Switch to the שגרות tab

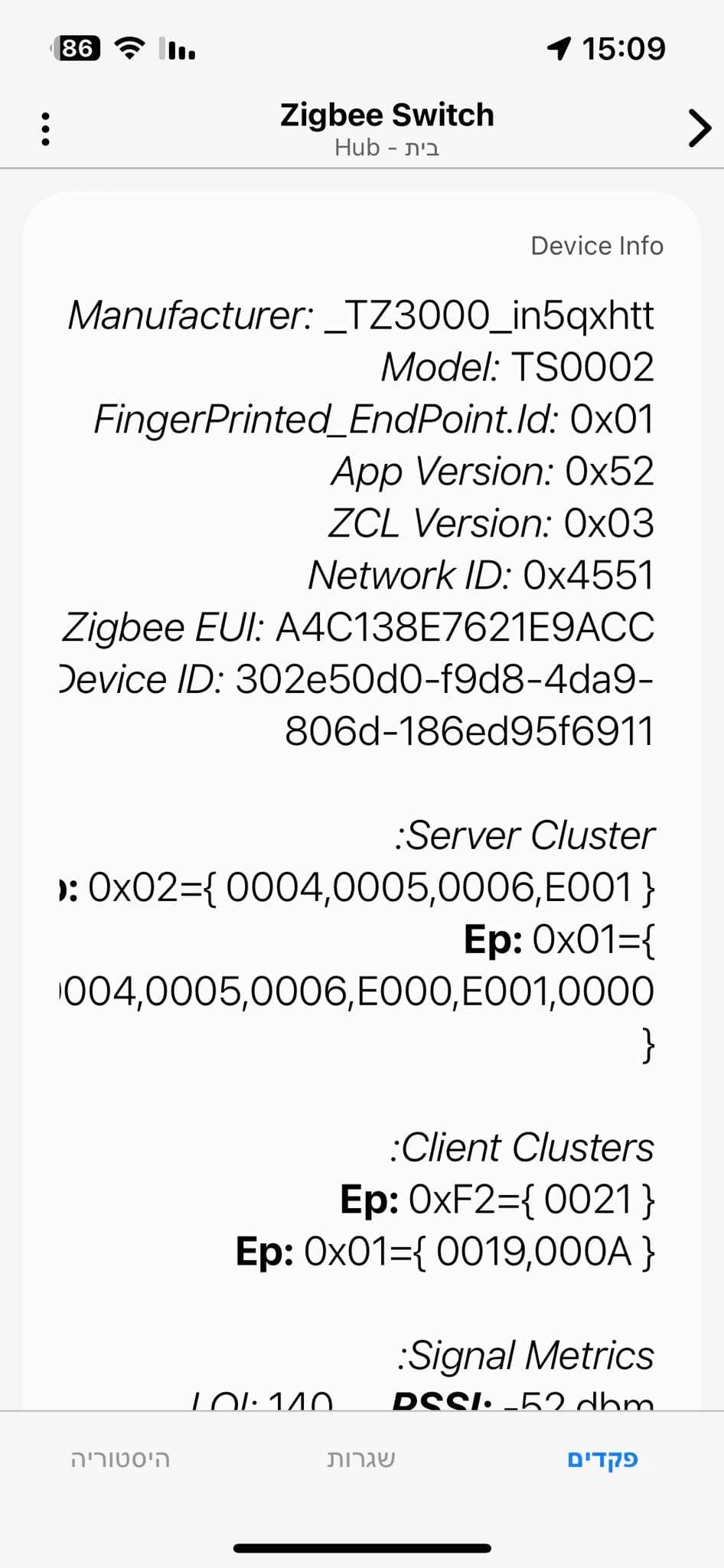point(362,1459)
